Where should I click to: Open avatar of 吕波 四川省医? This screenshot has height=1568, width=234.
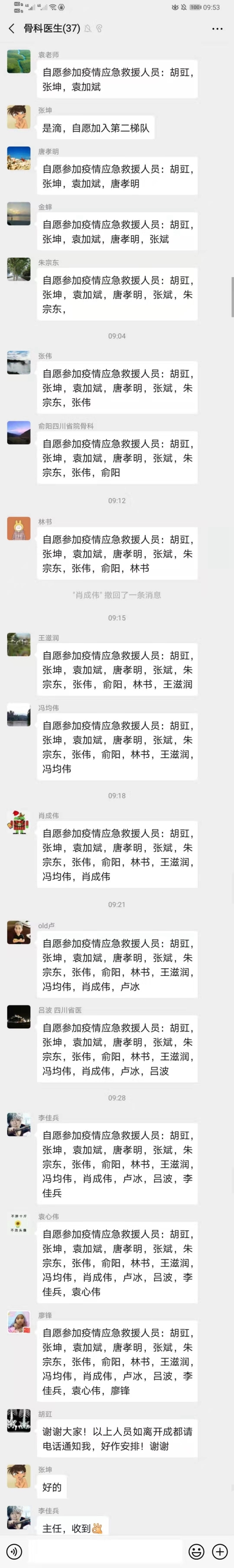(19, 1017)
